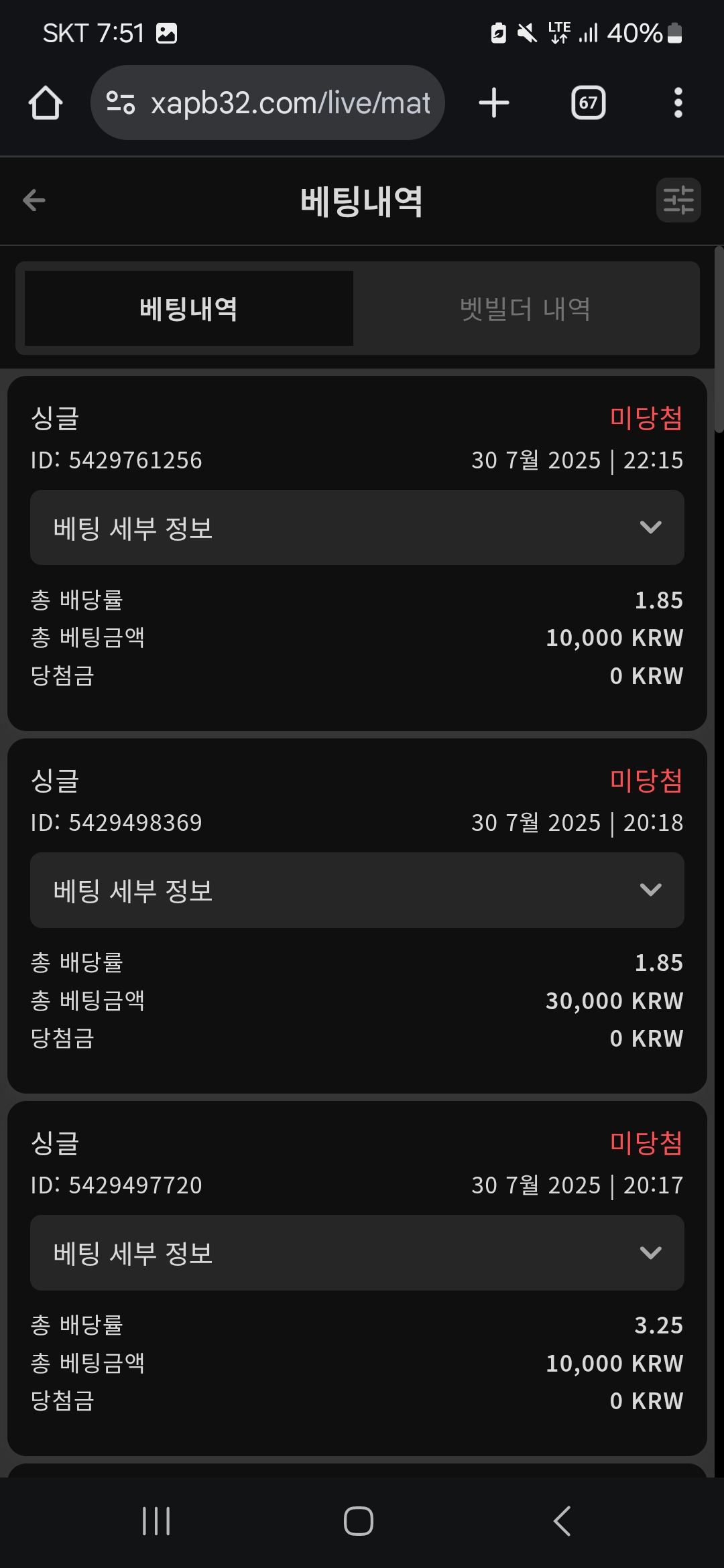Select the 베팅내역 tab
The image size is (724, 1568).
(x=189, y=308)
